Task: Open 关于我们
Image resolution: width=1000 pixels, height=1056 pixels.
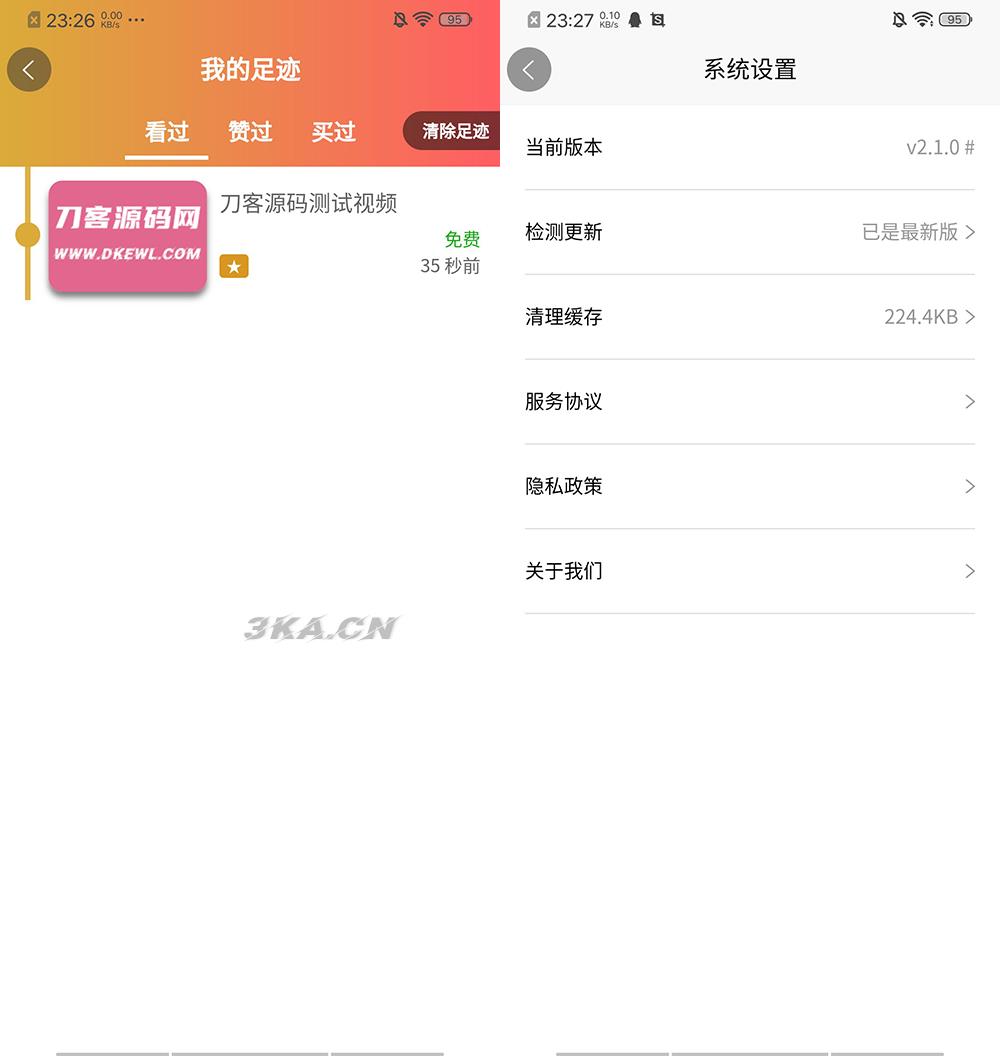Action: (750, 572)
